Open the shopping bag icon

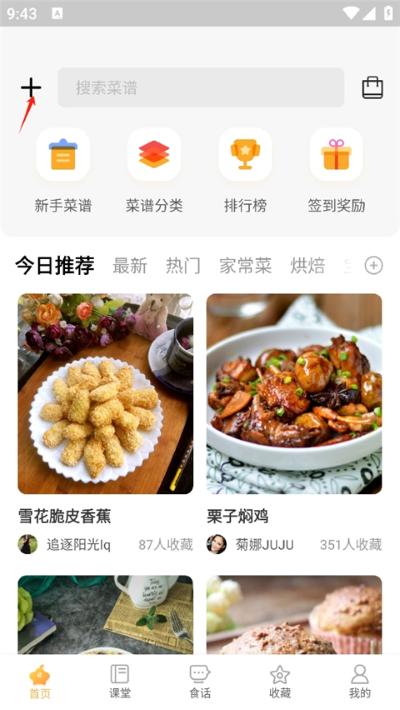(x=372, y=87)
